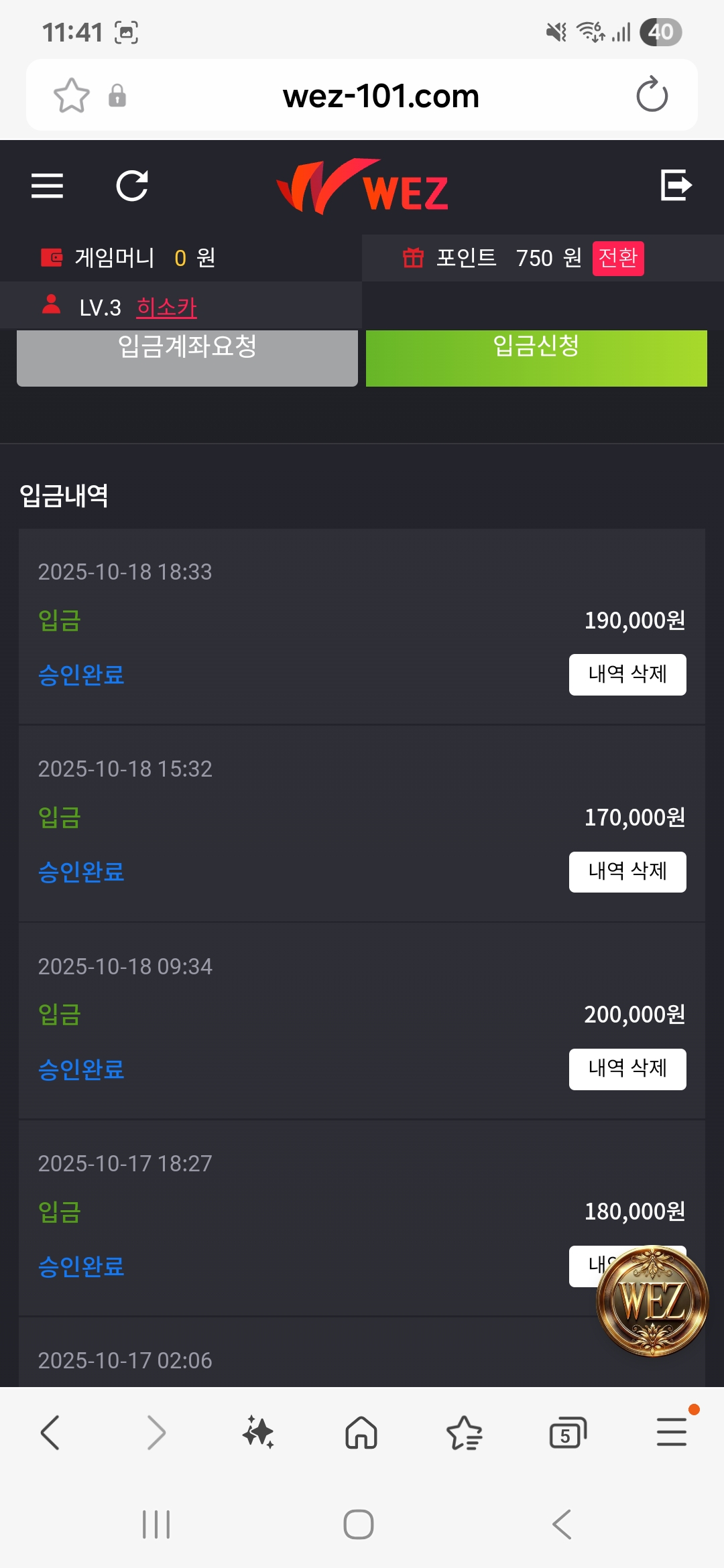Screen dimensions: 724x1568
Task: Open the browser tools menu
Action: [671, 1433]
